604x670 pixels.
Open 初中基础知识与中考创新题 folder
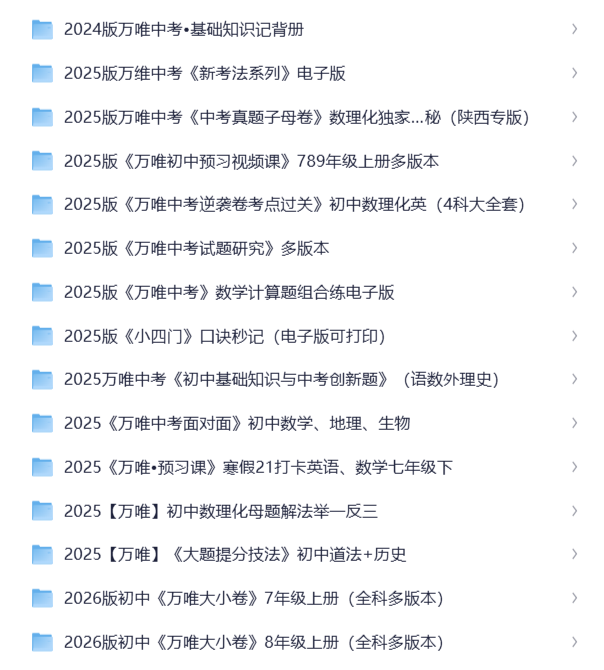click(x=281, y=379)
